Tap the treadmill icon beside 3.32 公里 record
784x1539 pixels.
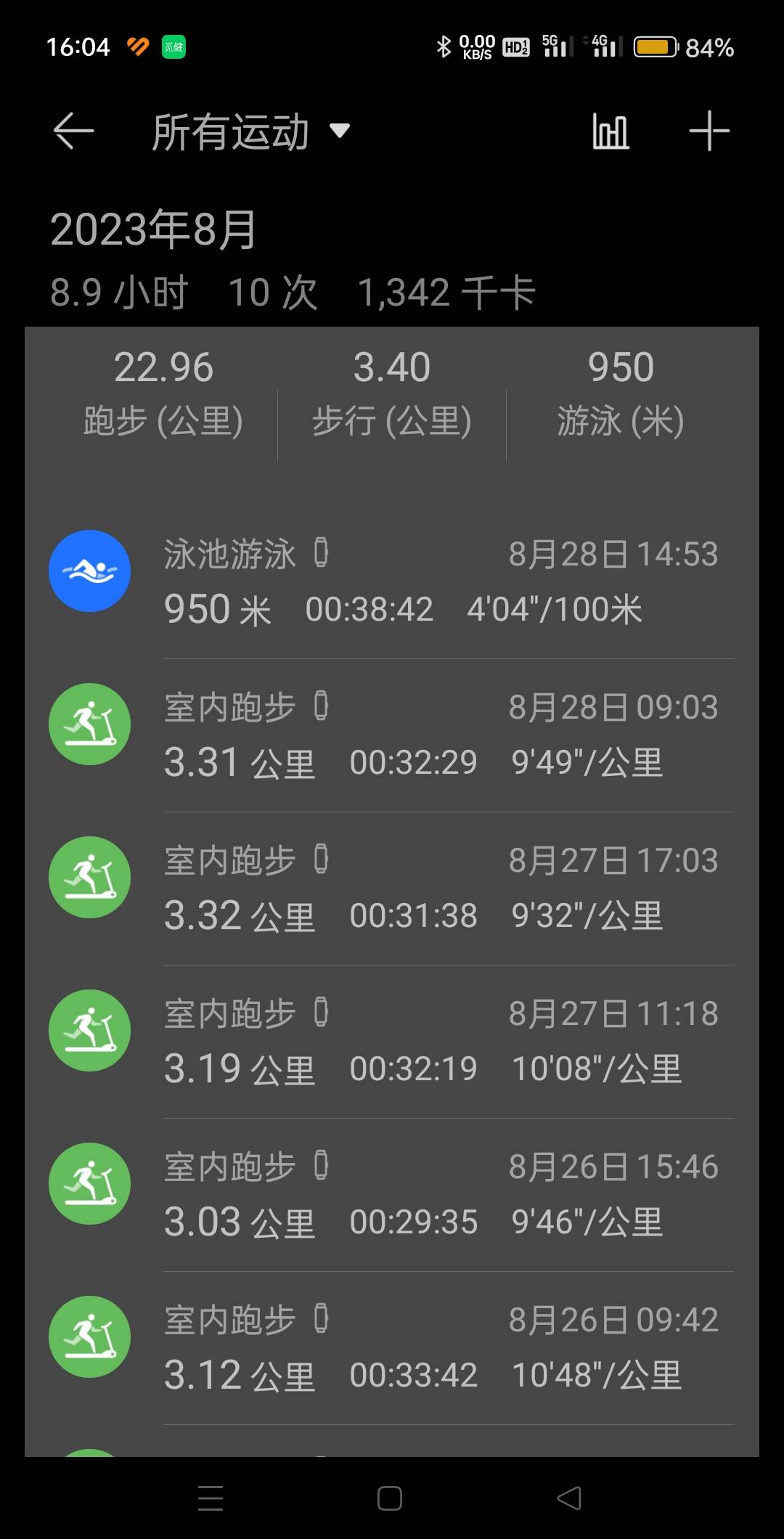(x=89, y=877)
